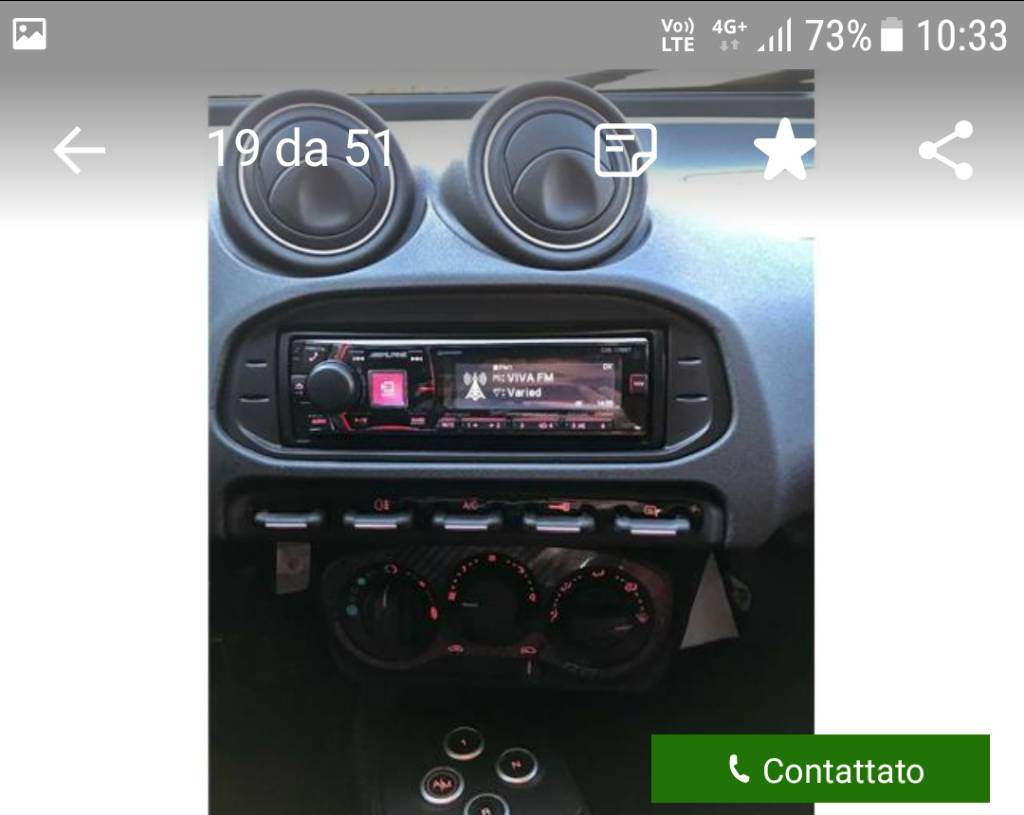This screenshot has width=1024, height=815.
Task: Open the car interior photo fullscreen
Action: click(510, 450)
